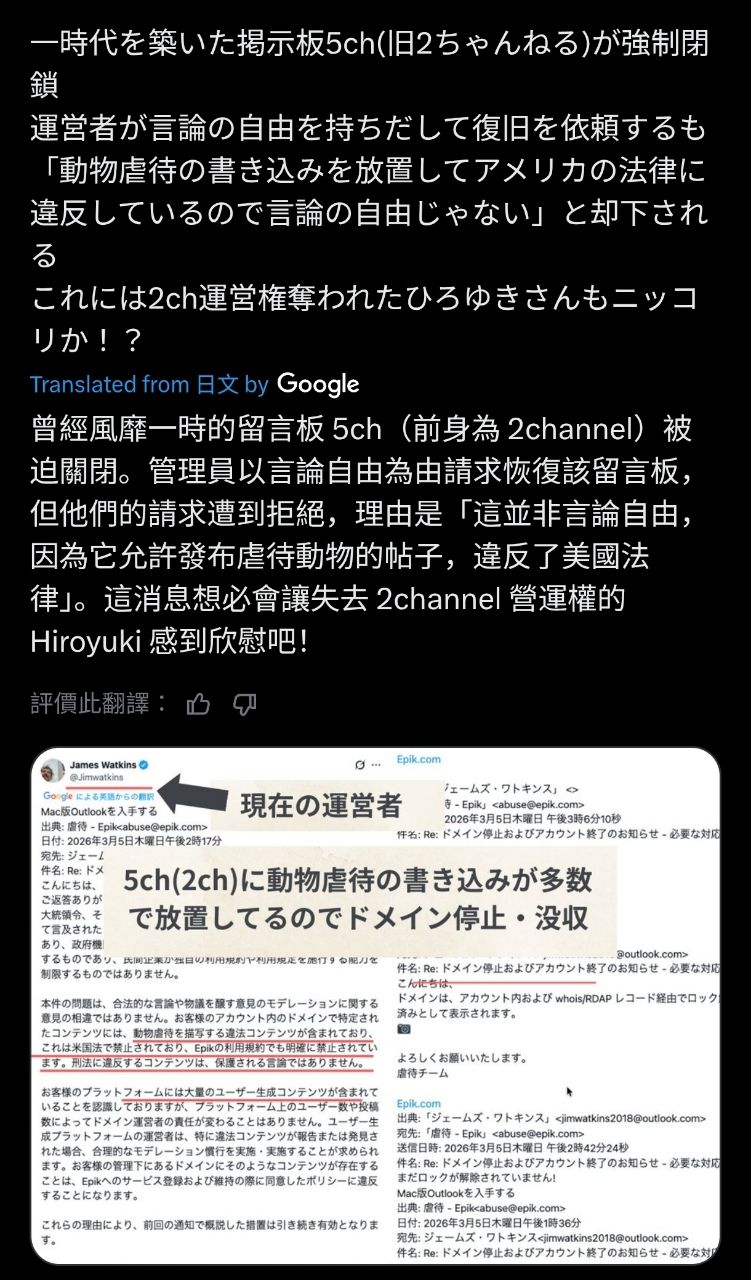Open the "Translated from 日文 by Google" link
The width and height of the screenshot is (751, 1280).
193,384
